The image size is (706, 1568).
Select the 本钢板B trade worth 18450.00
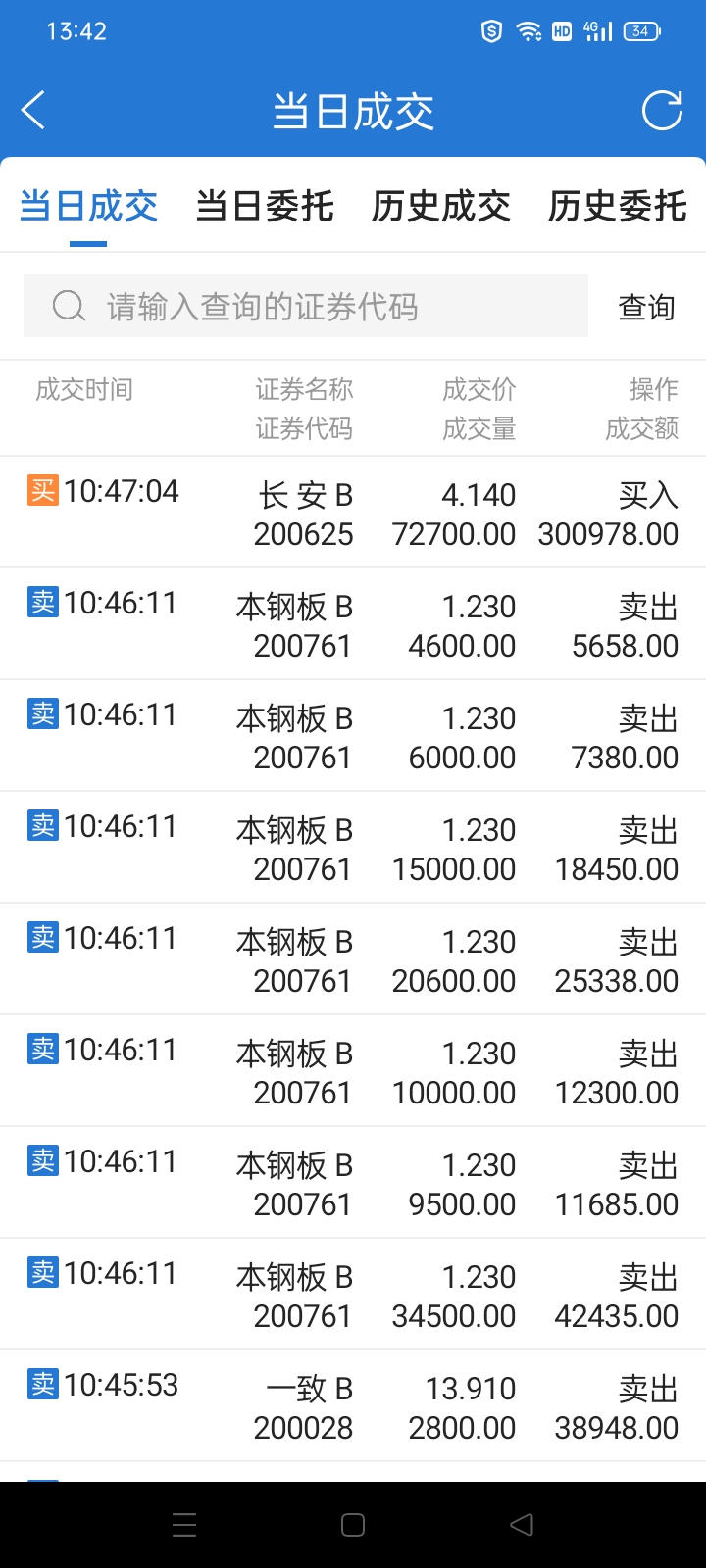[353, 848]
